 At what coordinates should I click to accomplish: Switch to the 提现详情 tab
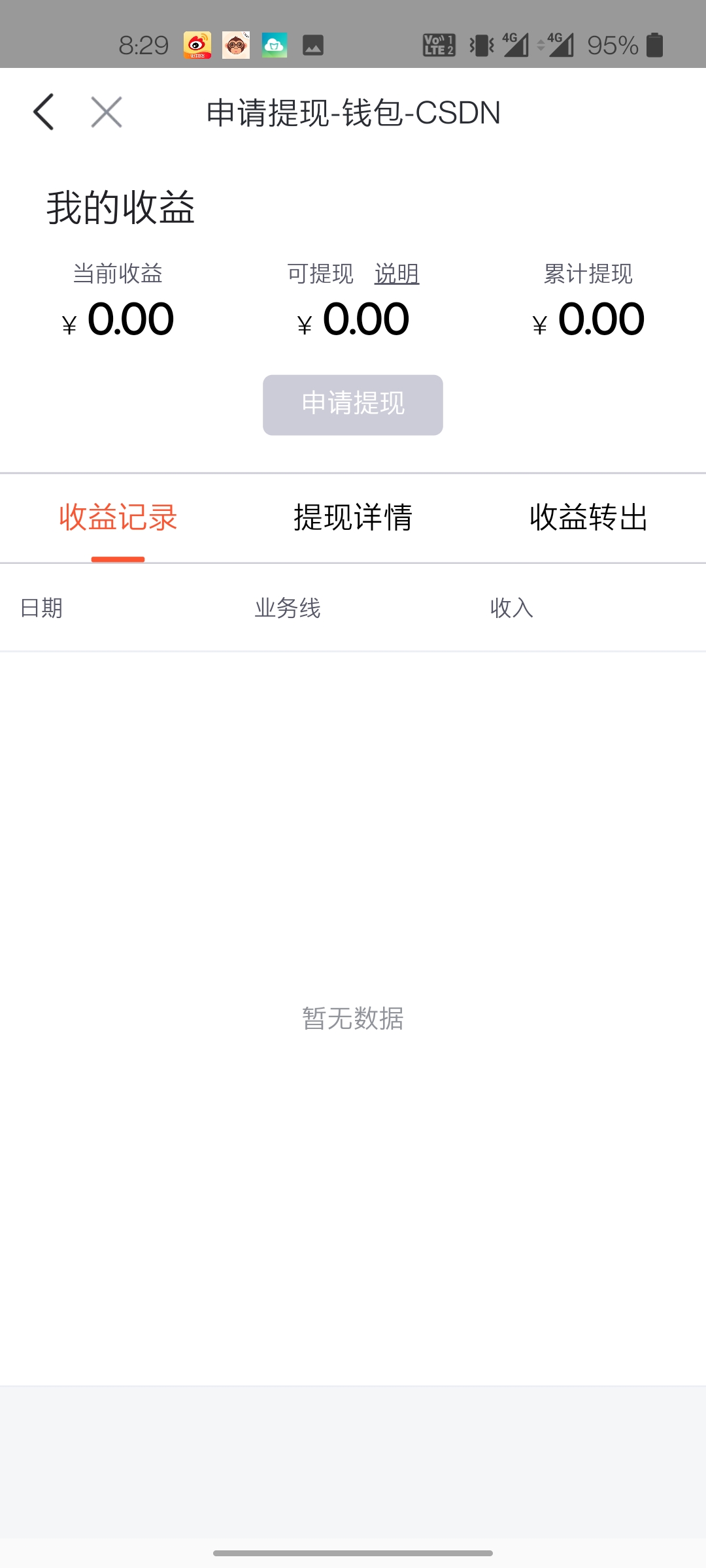click(353, 517)
